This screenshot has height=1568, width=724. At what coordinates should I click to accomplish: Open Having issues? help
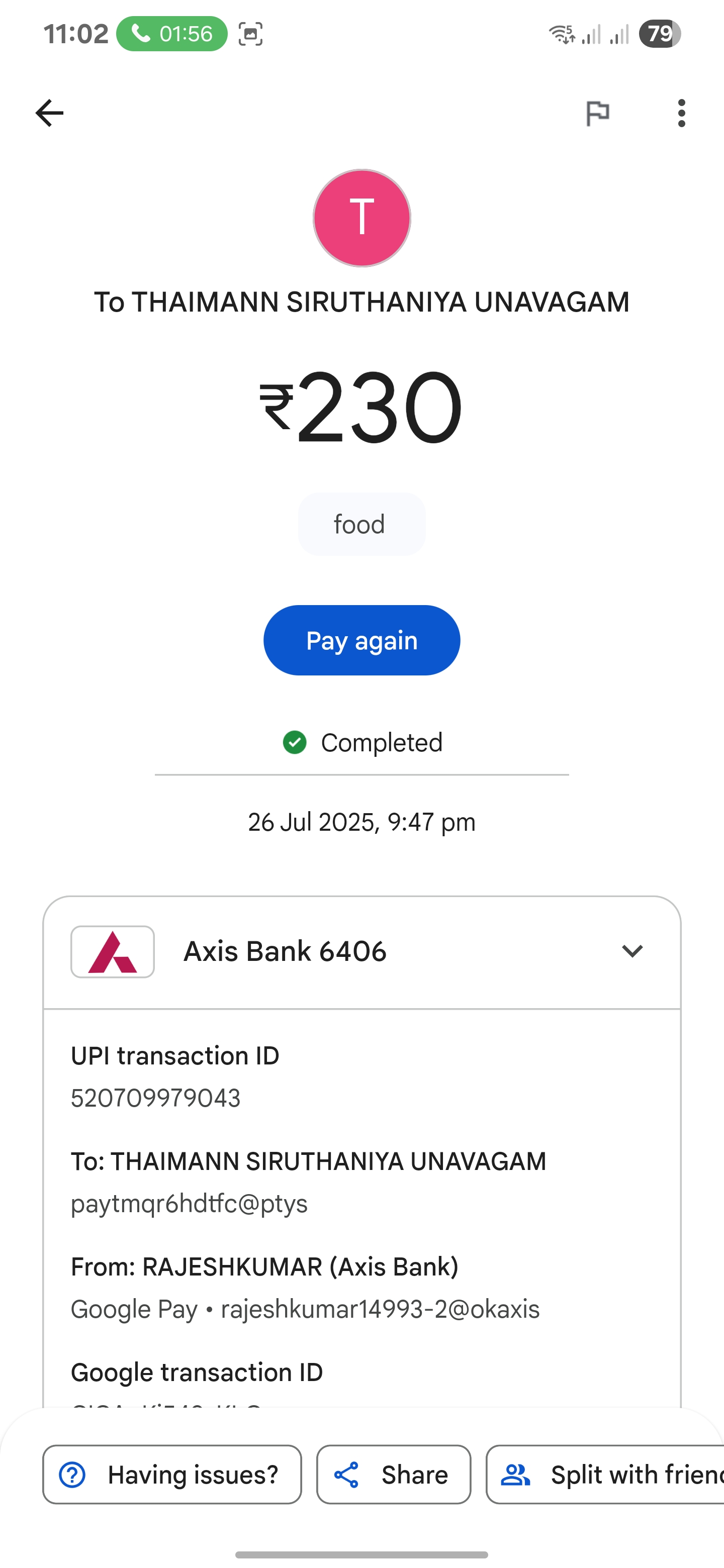point(172,1474)
